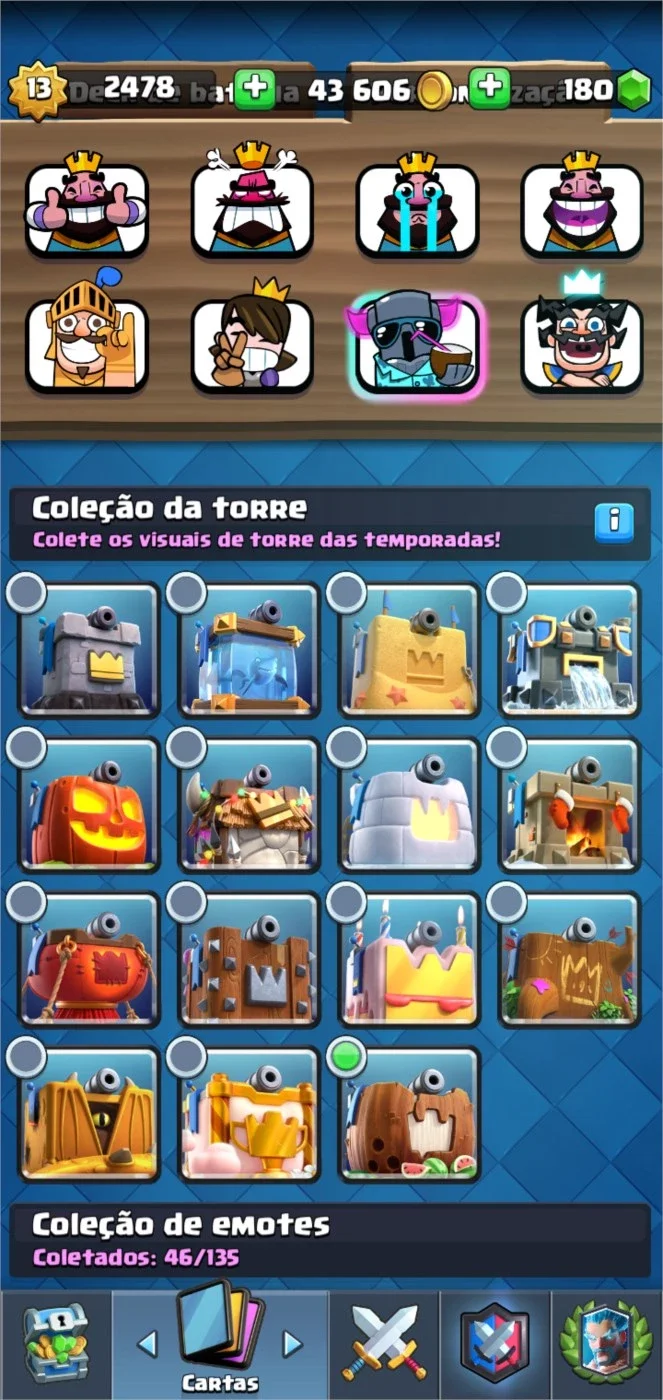Tap the right arrow next to Cartas
Viewport: 663px width, 1400px height.
[x=292, y=1342]
